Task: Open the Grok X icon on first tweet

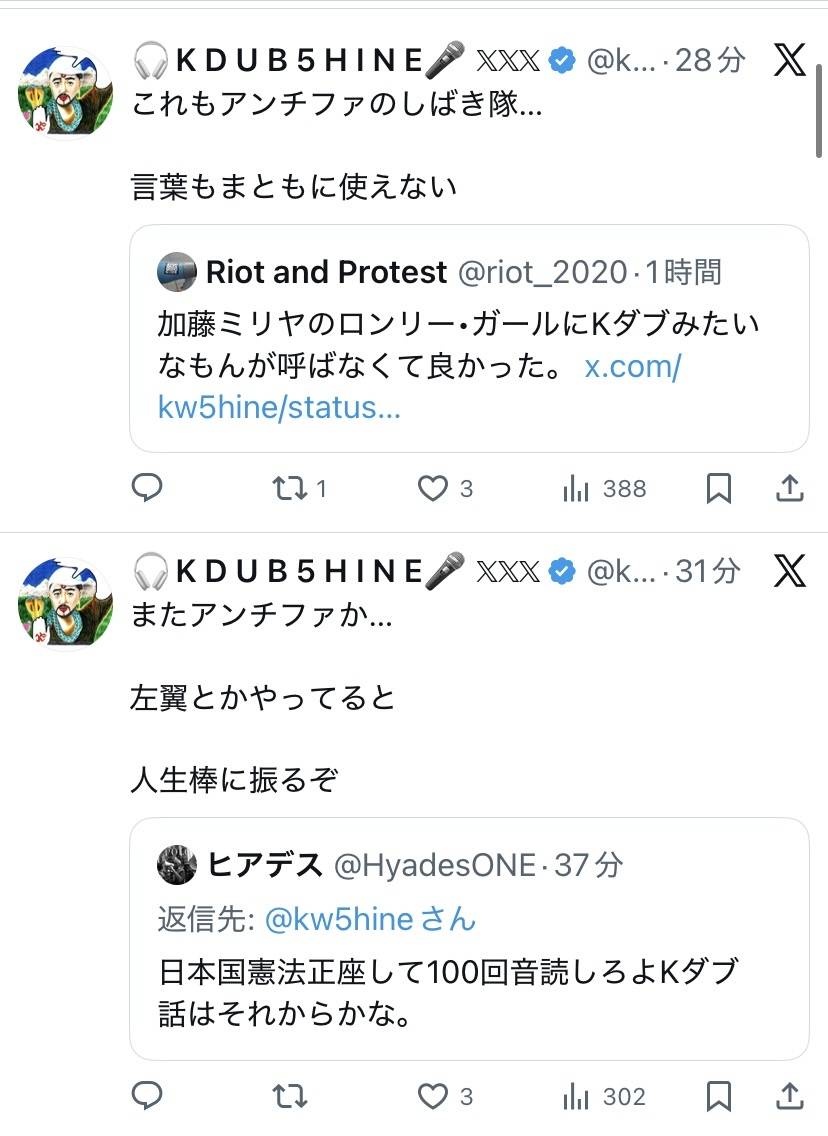Action: pyautogui.click(x=790, y=62)
